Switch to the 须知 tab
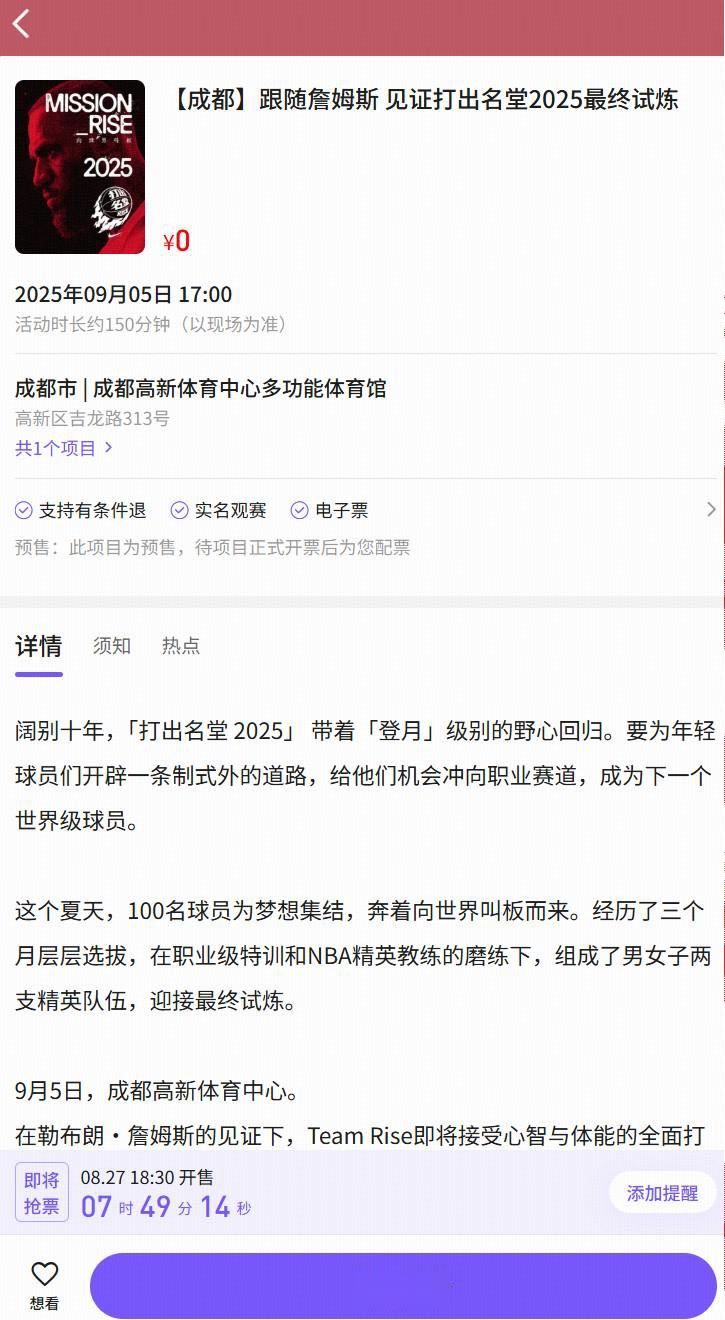The width and height of the screenshot is (725, 1320). tap(112, 646)
